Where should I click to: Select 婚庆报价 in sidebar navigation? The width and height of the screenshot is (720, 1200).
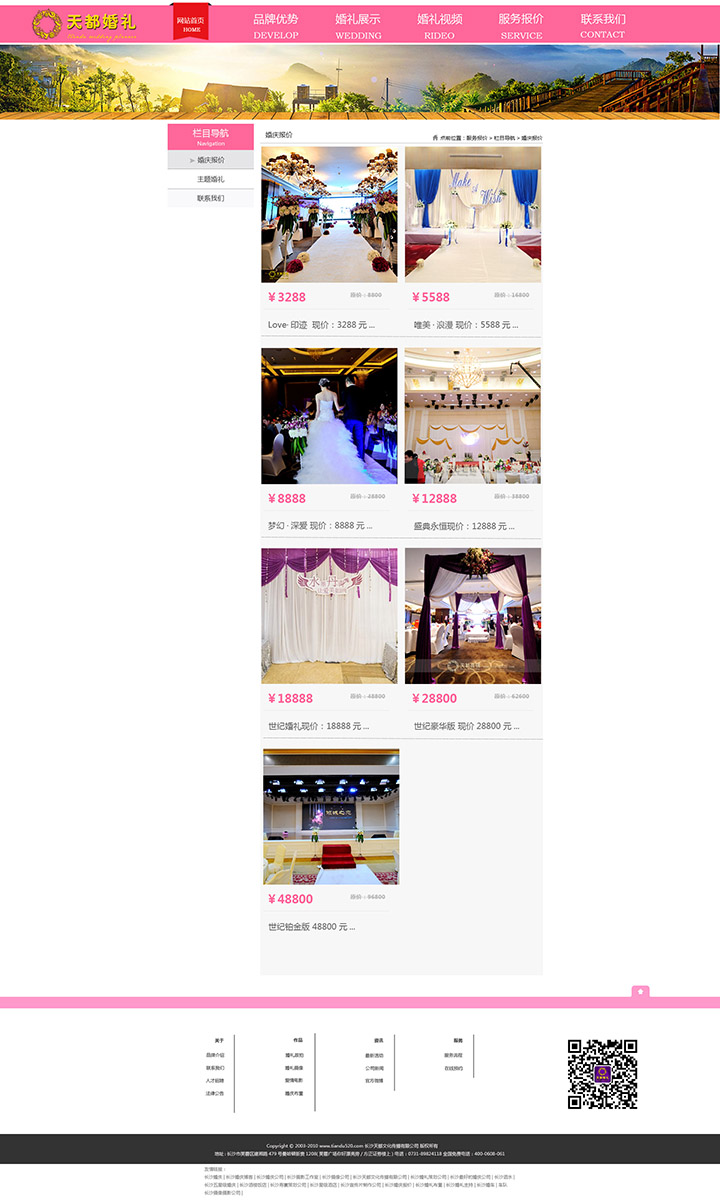[211, 160]
